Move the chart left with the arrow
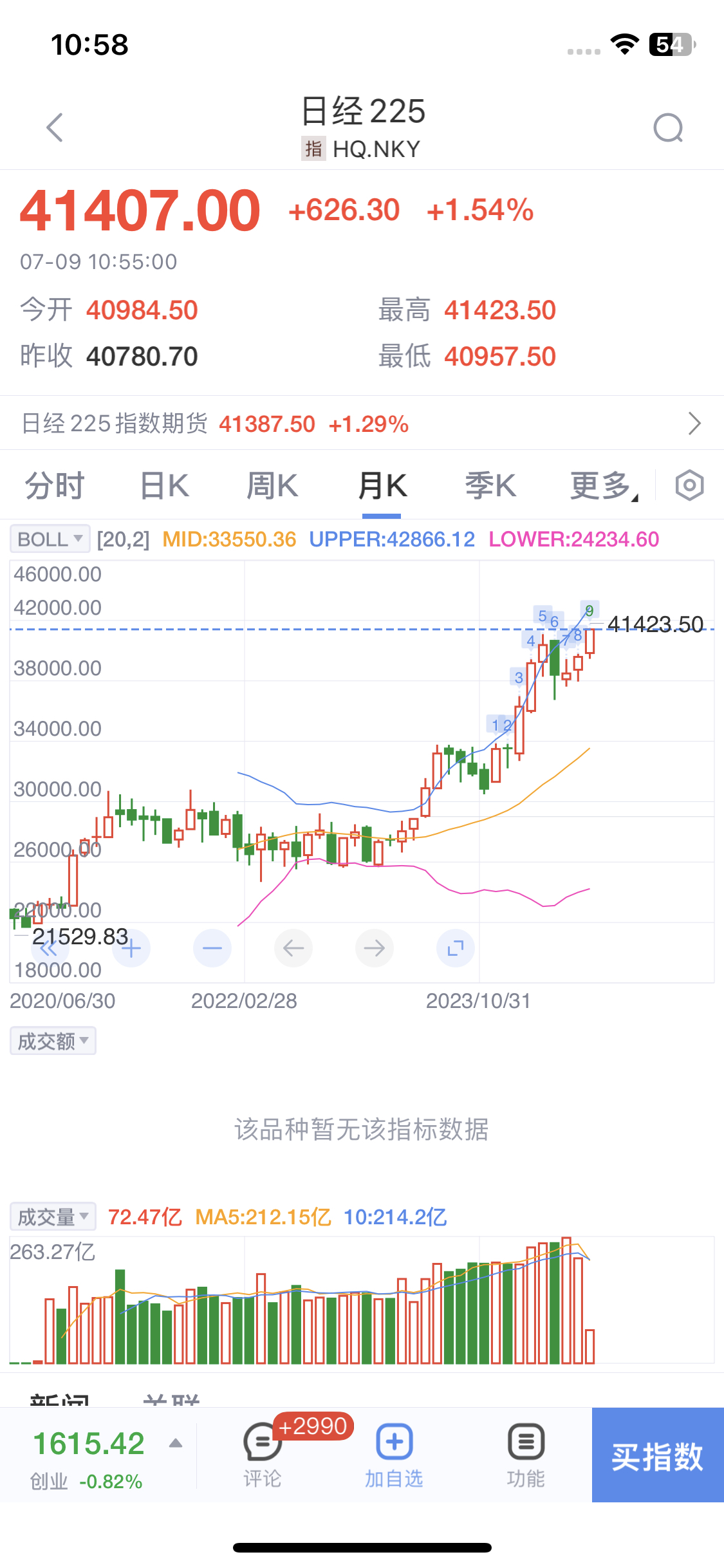The image size is (724, 1568). 293,948
